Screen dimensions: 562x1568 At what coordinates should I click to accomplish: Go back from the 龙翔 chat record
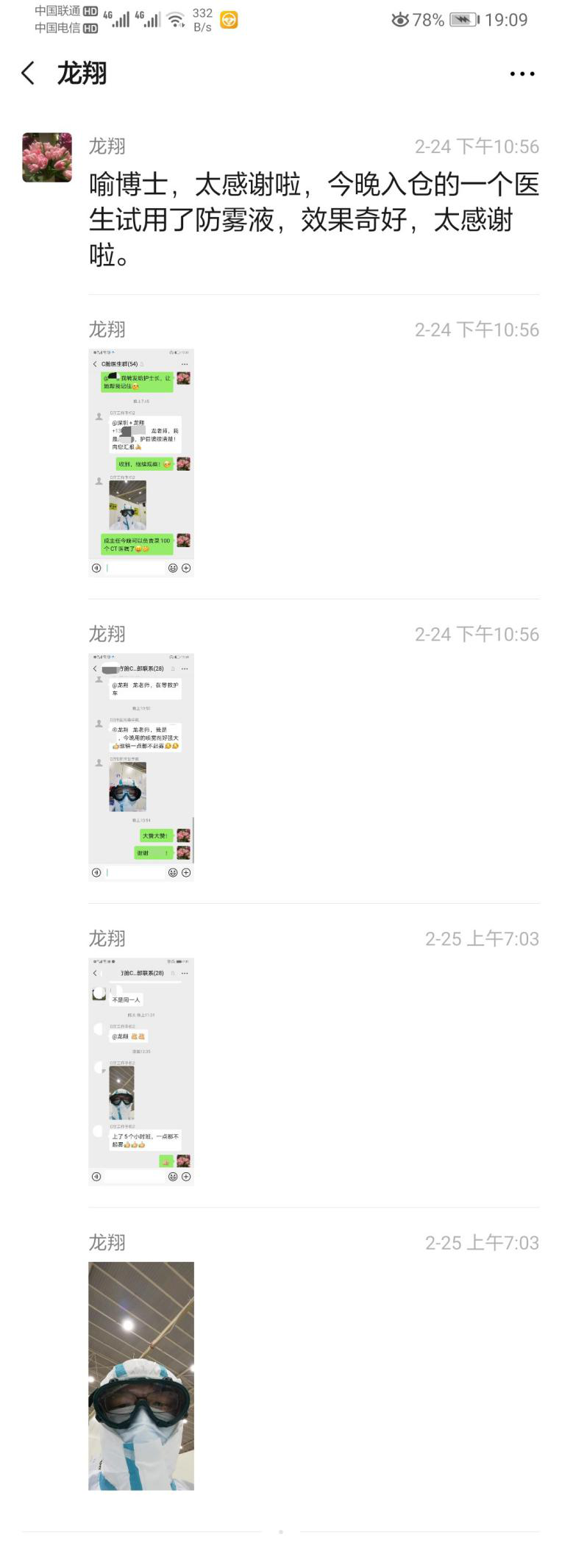[28, 74]
